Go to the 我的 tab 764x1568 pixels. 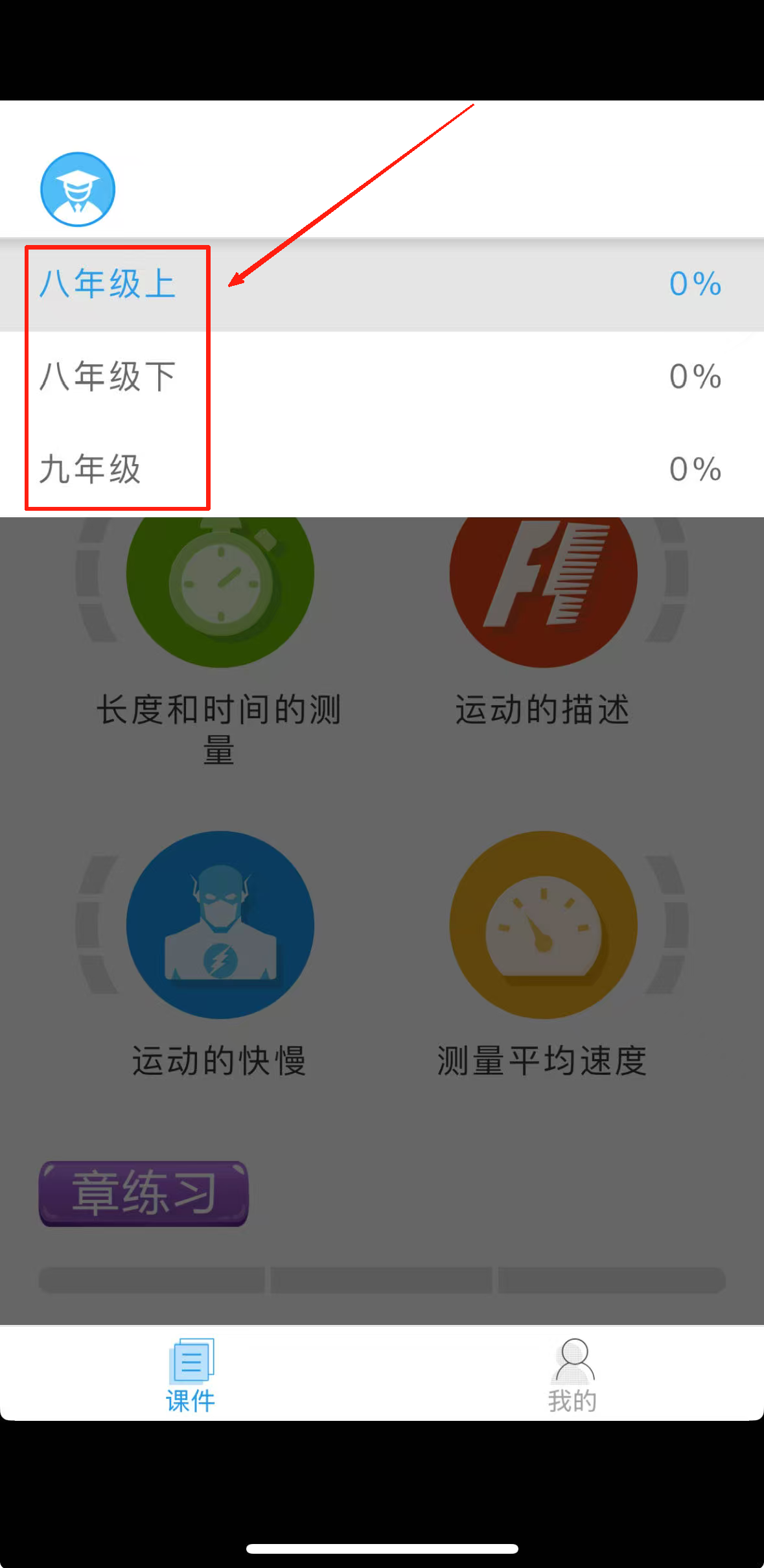(x=572, y=1374)
